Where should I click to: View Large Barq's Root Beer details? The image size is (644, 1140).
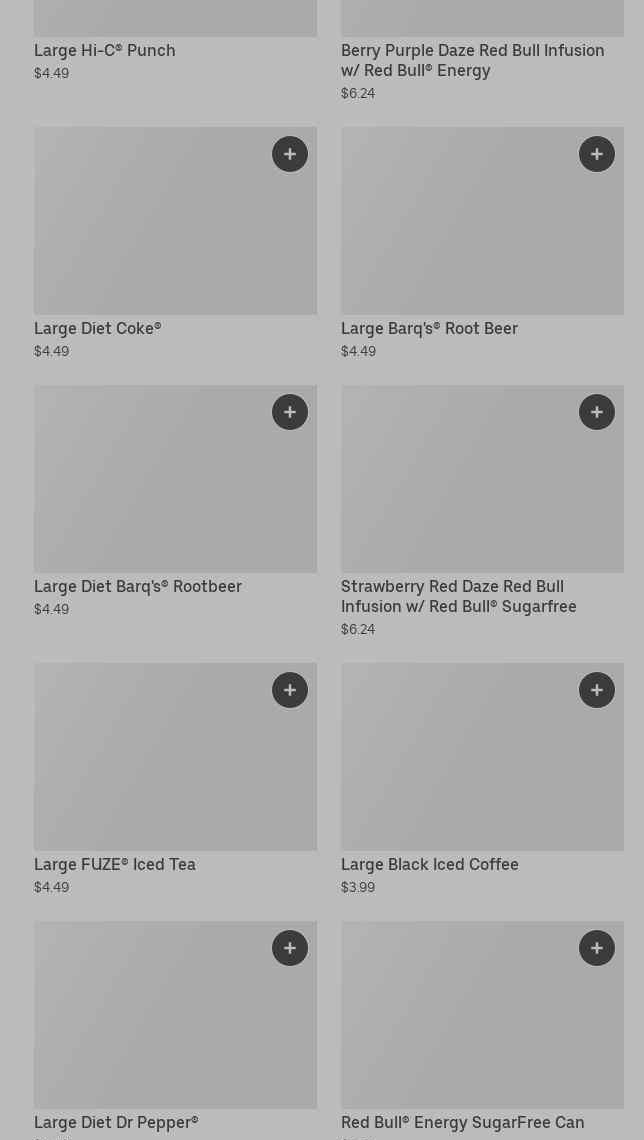430,329
